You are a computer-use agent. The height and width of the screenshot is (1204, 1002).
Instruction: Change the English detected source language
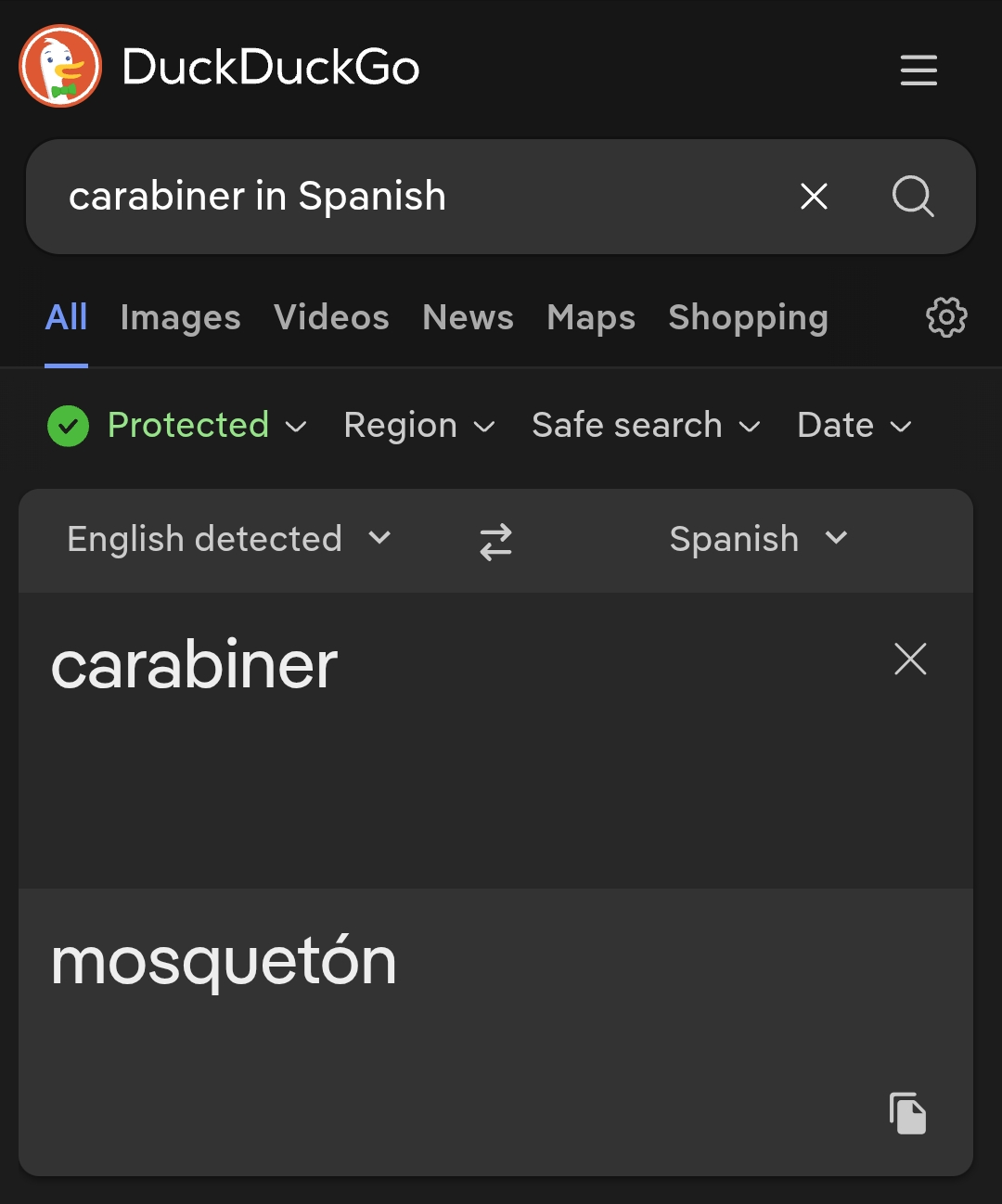point(228,539)
